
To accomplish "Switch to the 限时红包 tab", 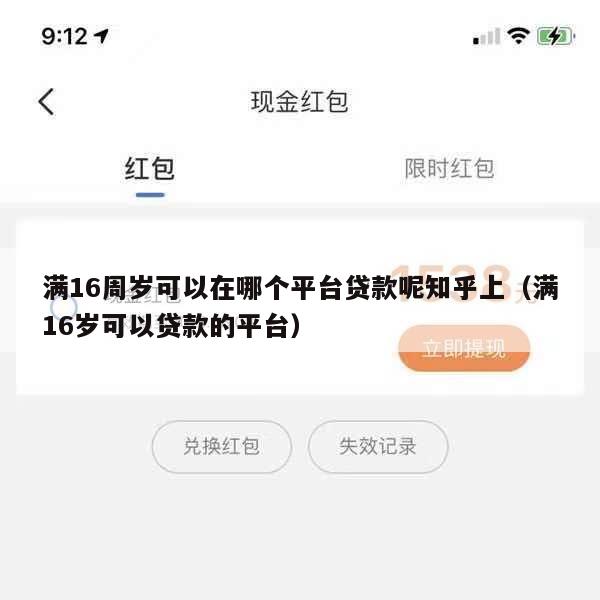I will tap(449, 169).
